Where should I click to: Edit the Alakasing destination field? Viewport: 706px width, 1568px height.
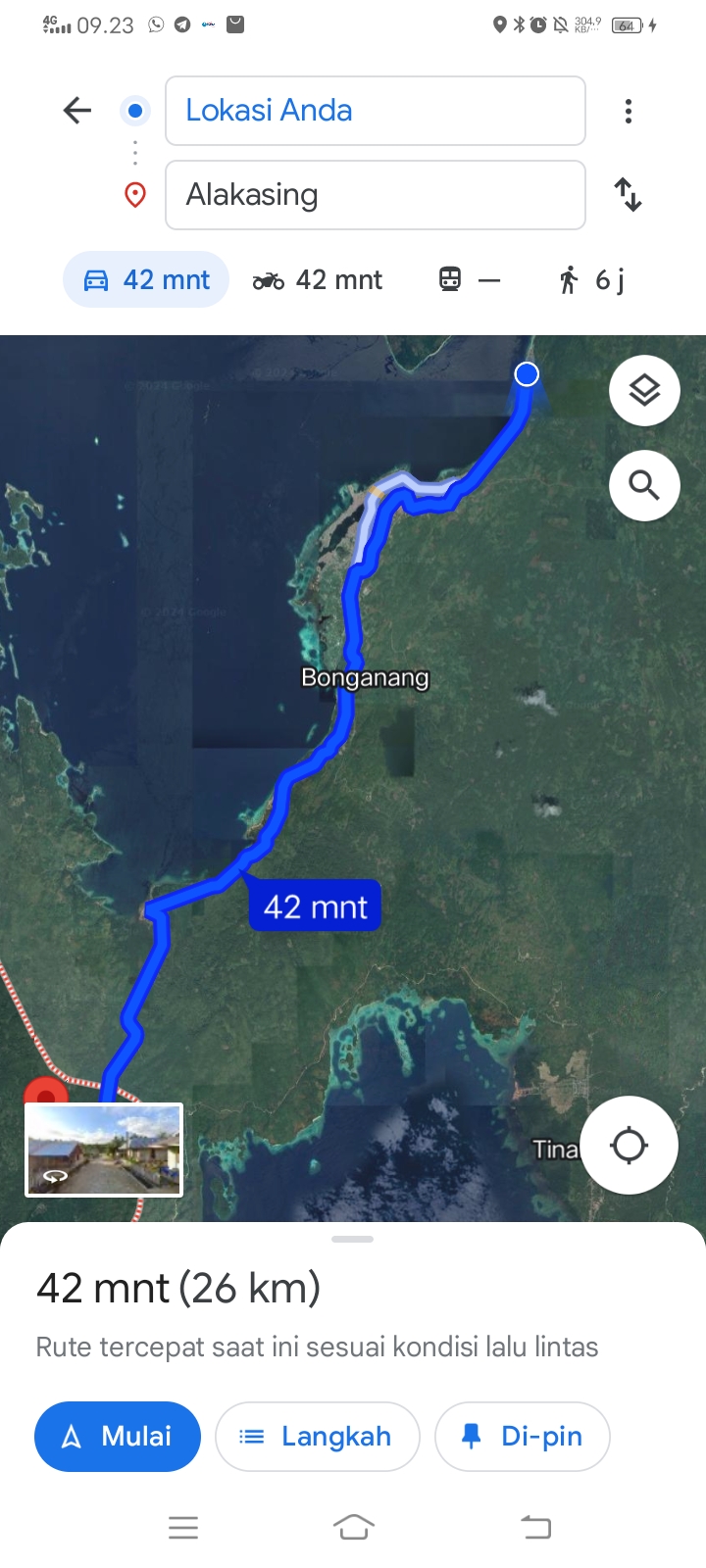click(x=376, y=195)
